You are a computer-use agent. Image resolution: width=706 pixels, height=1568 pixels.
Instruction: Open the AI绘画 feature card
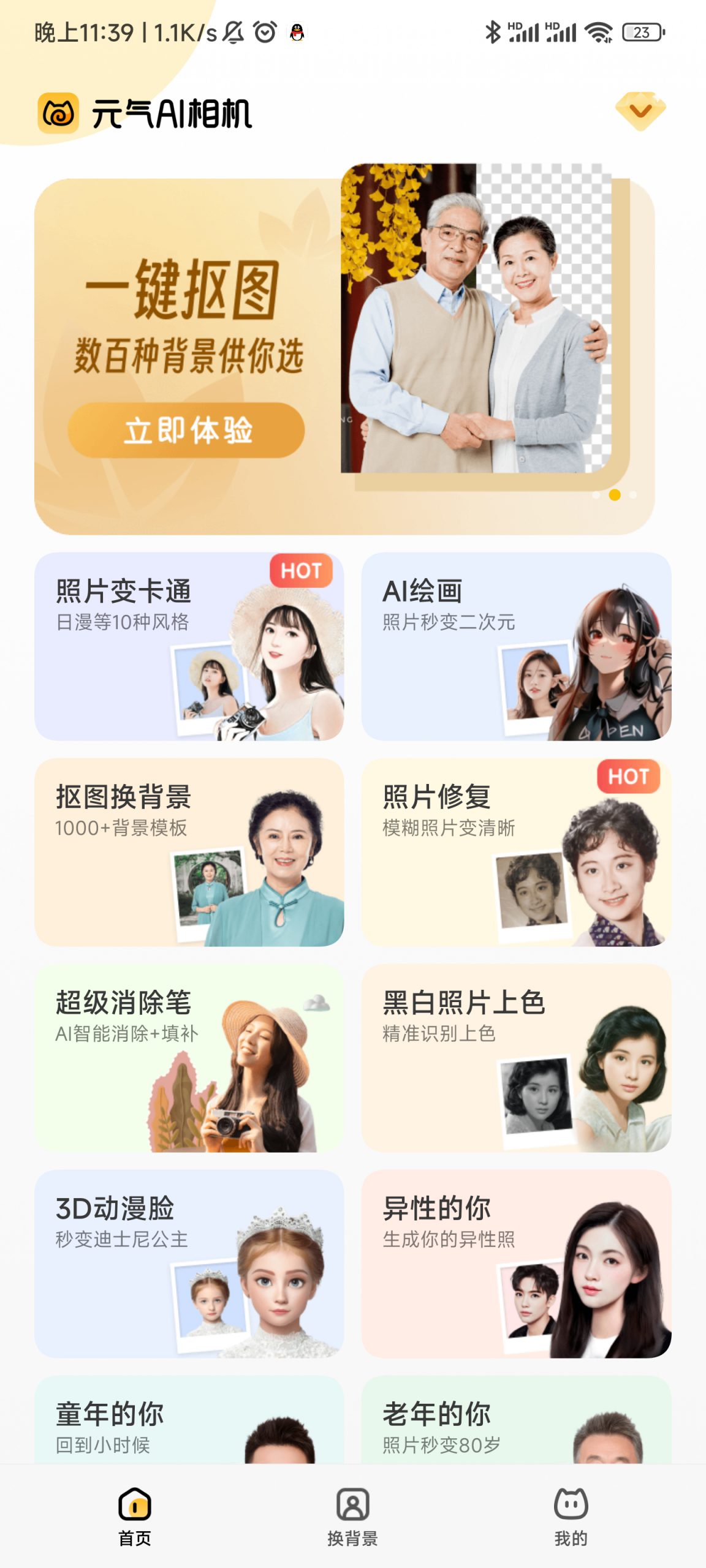516,646
